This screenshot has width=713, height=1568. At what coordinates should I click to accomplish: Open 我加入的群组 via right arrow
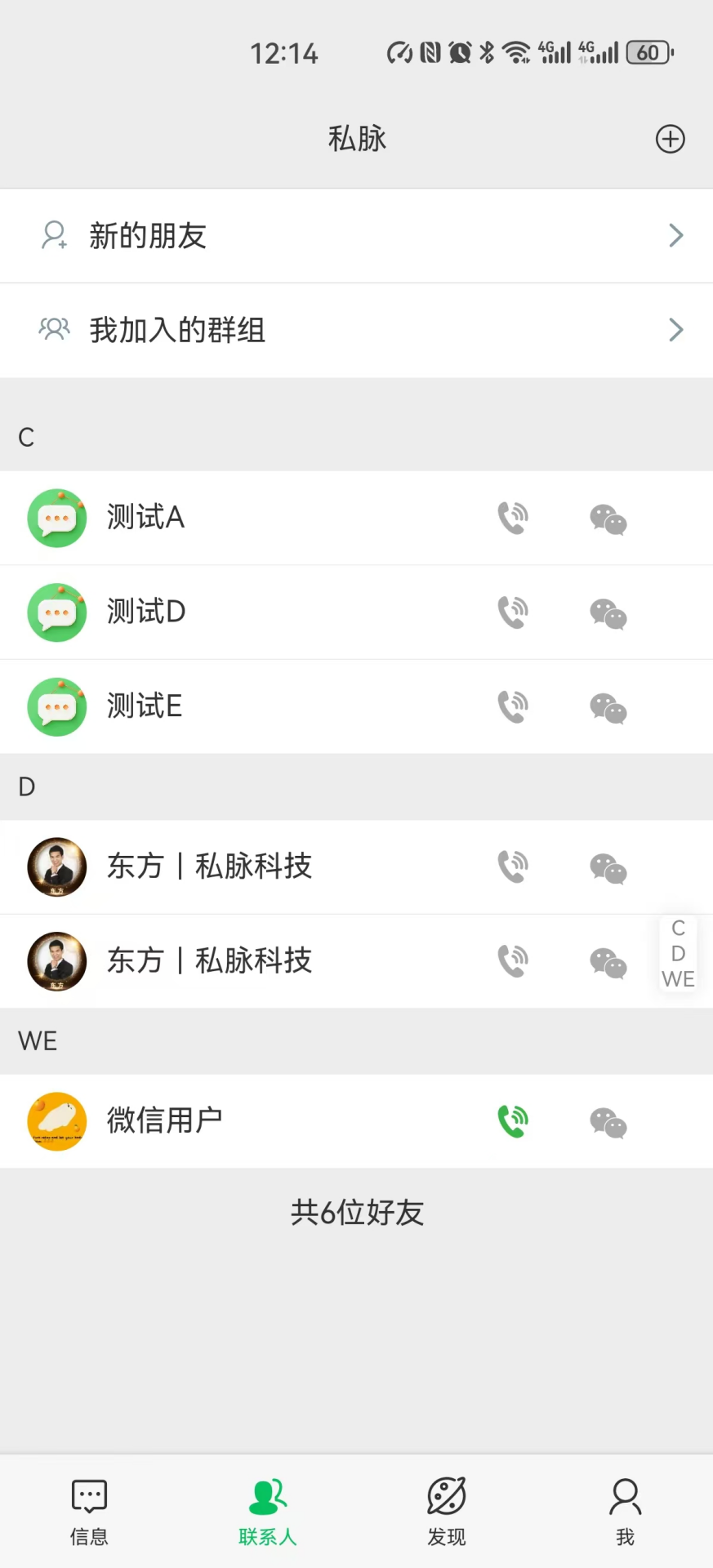(675, 329)
